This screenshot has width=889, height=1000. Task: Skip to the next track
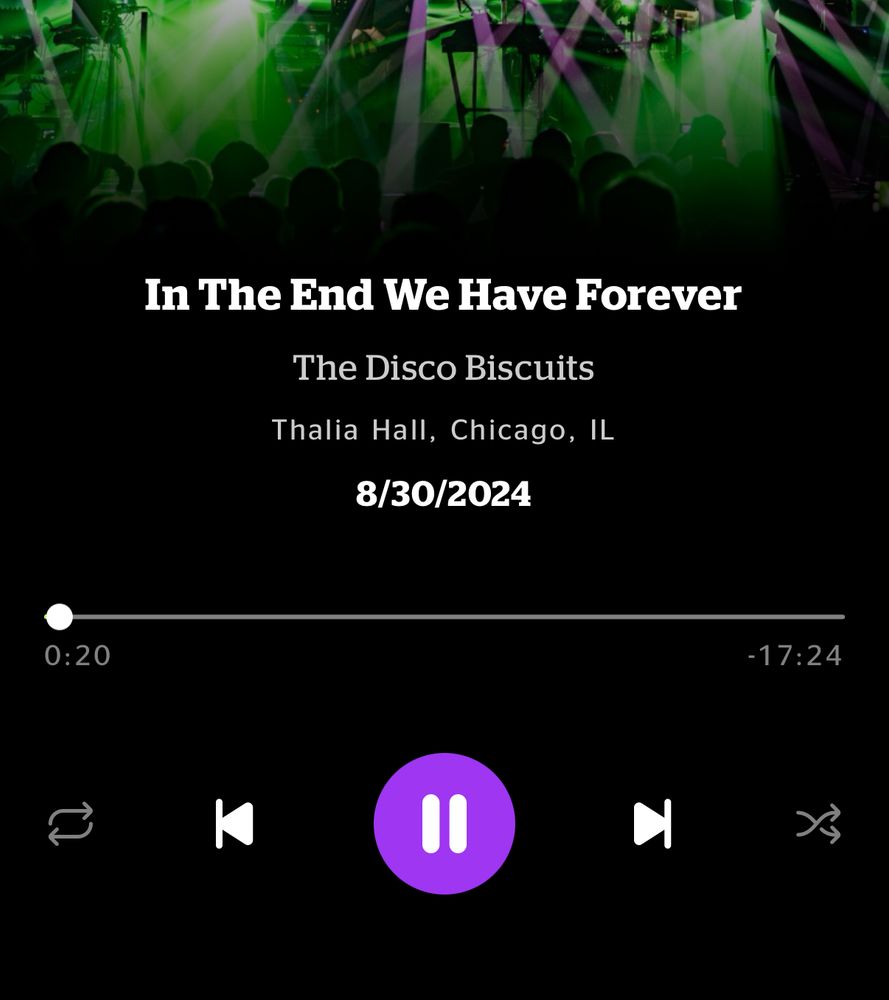click(652, 824)
